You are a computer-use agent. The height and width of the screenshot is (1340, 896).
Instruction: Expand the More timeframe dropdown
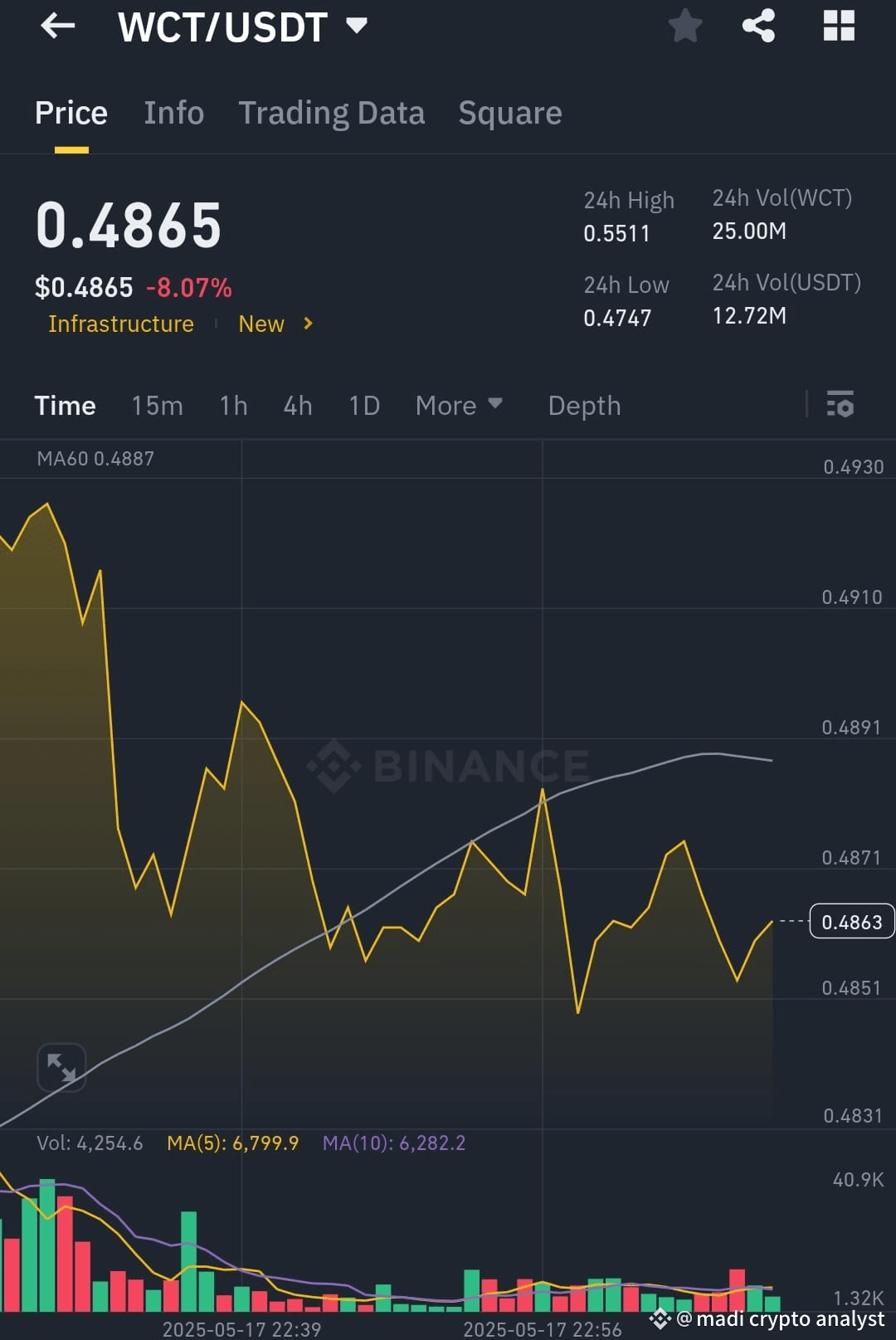pos(459,406)
